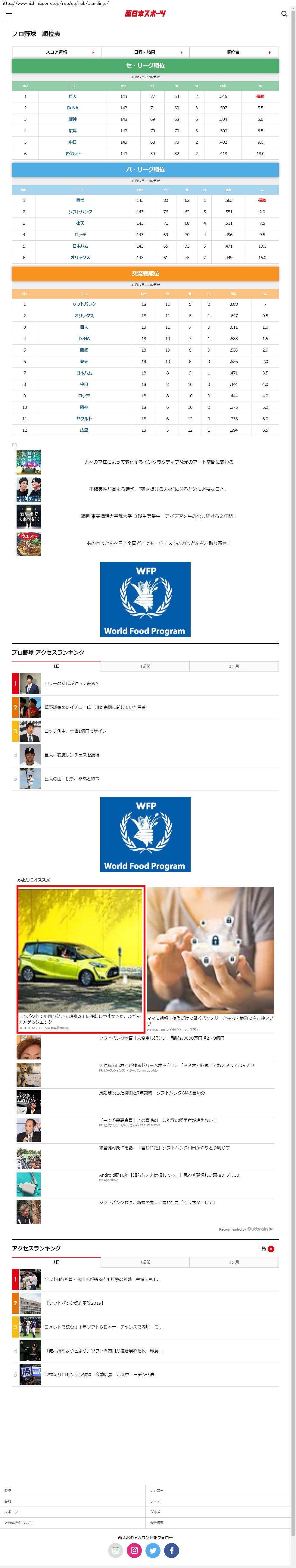Switch to スコア速報 tab
The height and width of the screenshot is (1568, 296).
(x=57, y=52)
